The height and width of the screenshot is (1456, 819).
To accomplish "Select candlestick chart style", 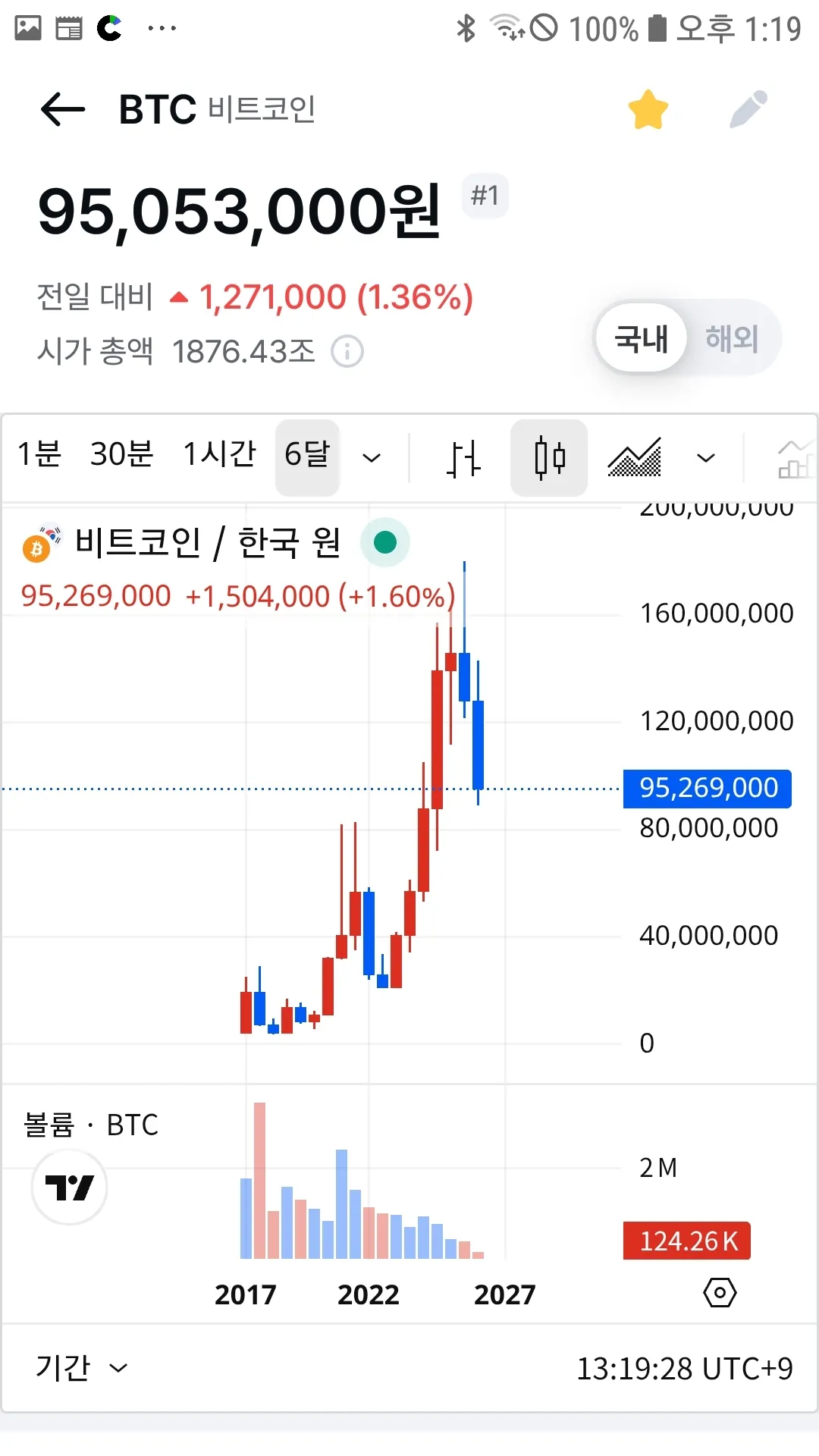I will coord(549,458).
